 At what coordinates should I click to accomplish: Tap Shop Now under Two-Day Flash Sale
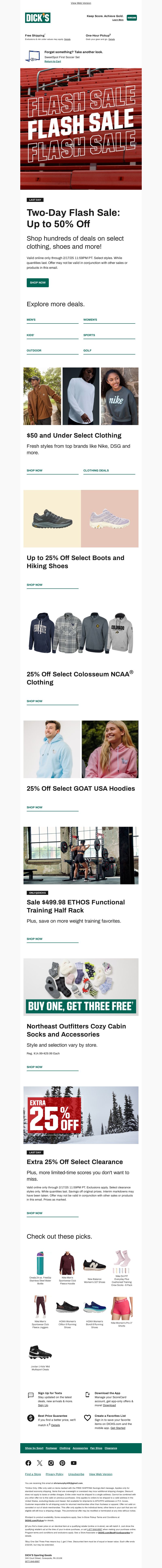tap(38, 282)
